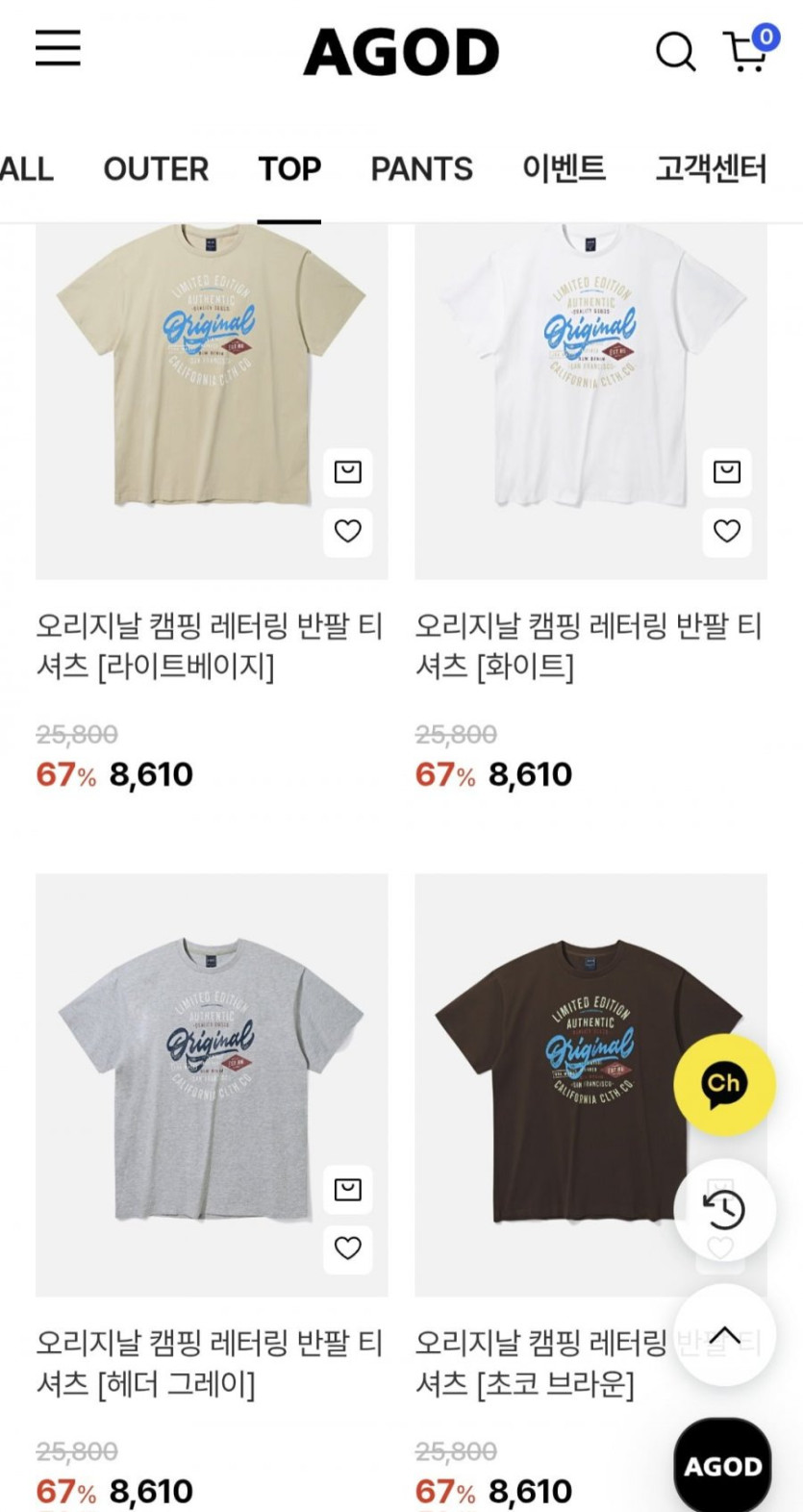This screenshot has height=1512, width=803.
Task: Switch to the OUTER category tab
Action: point(156,169)
